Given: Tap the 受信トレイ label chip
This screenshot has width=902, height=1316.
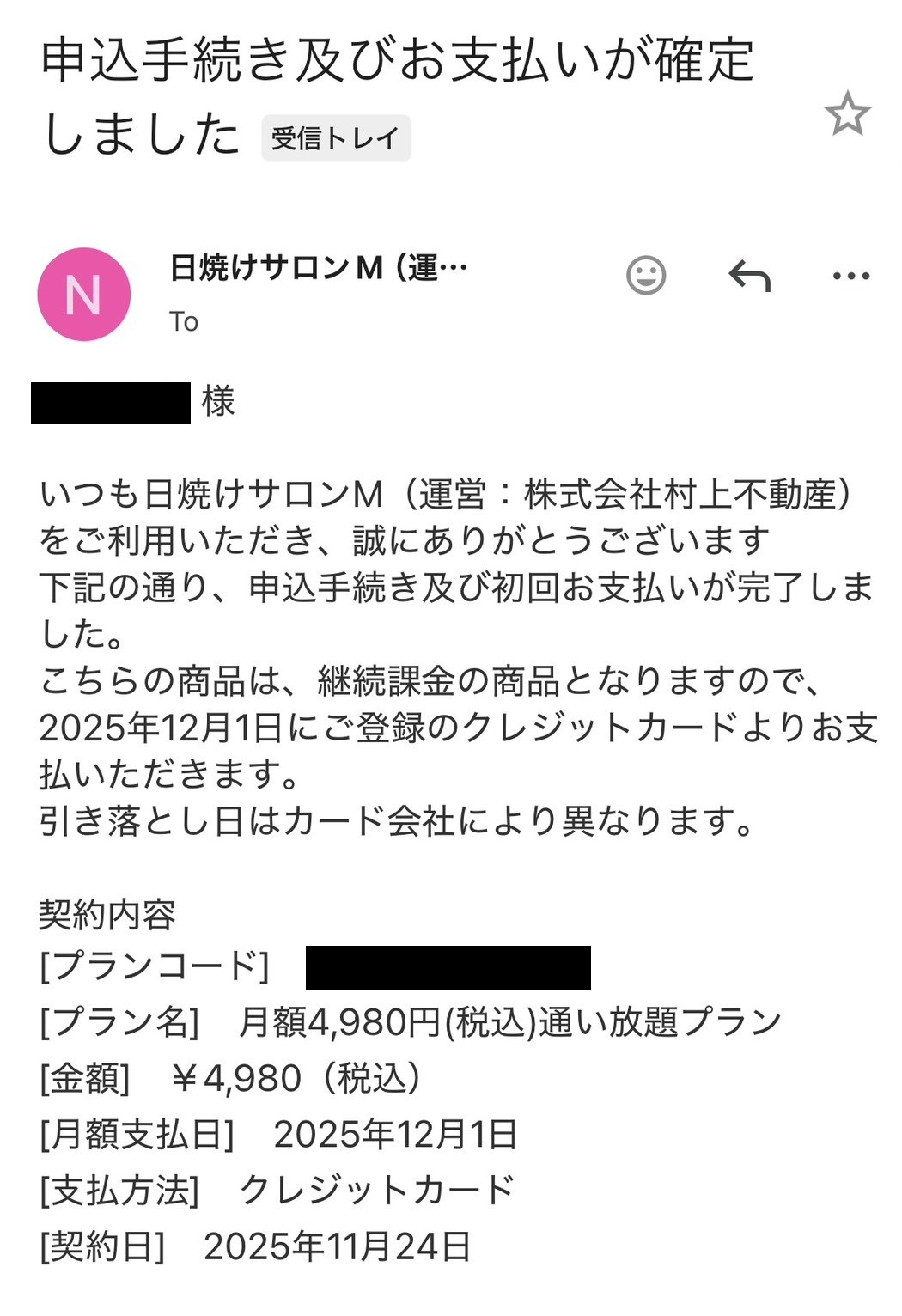Looking at the screenshot, I should [336, 138].
